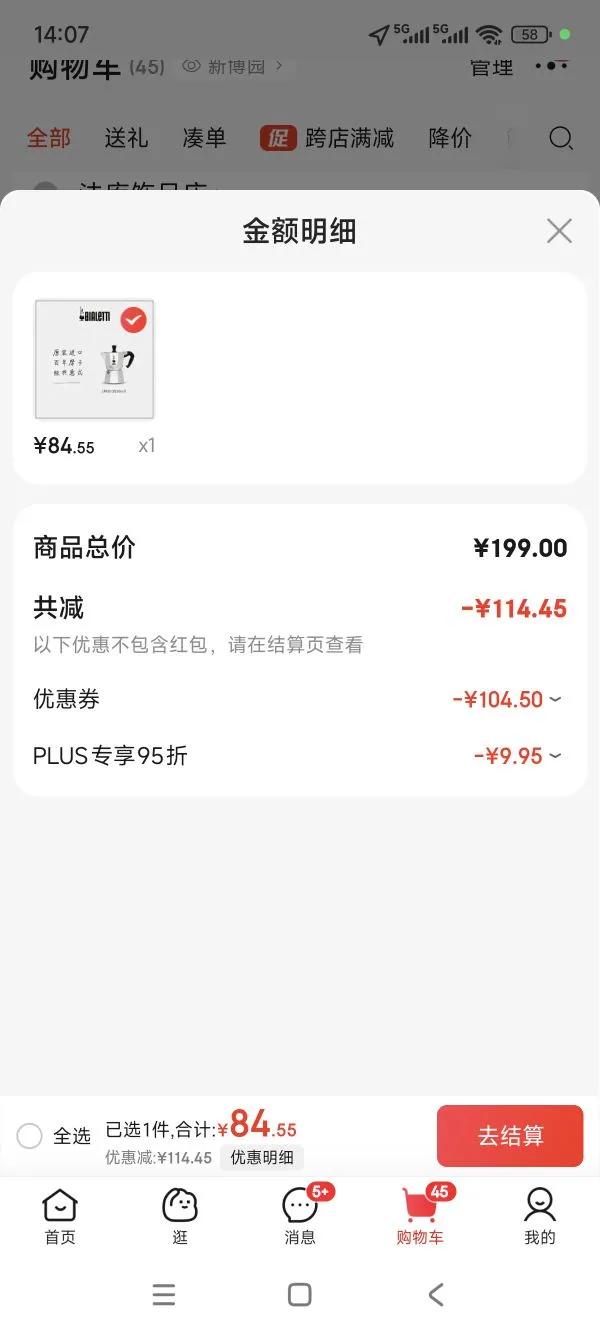Close the 金额明细 panel
This screenshot has height=1335, width=600.
[x=559, y=231]
